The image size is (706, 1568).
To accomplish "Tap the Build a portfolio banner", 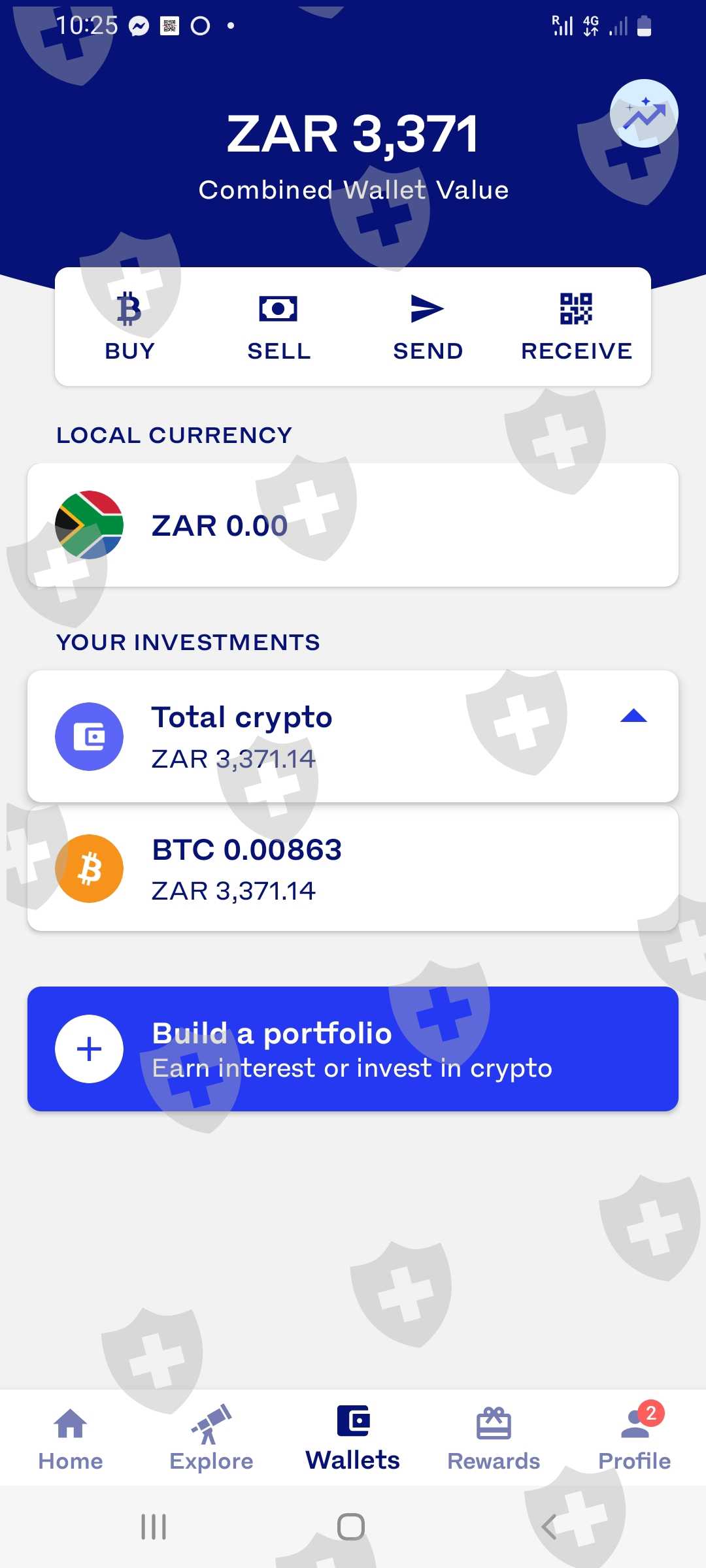I will click(x=353, y=1049).
